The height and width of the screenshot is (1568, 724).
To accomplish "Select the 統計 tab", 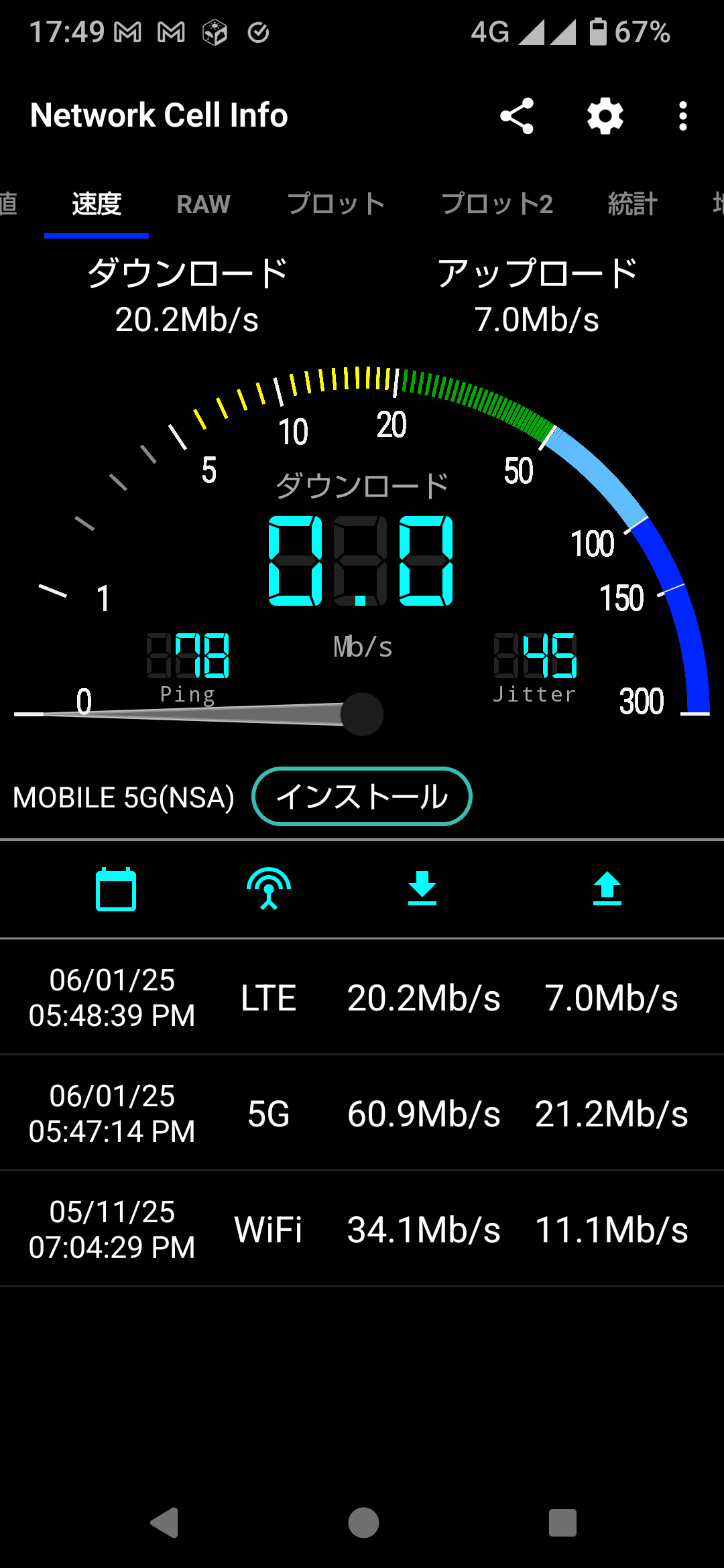I will click(x=632, y=204).
